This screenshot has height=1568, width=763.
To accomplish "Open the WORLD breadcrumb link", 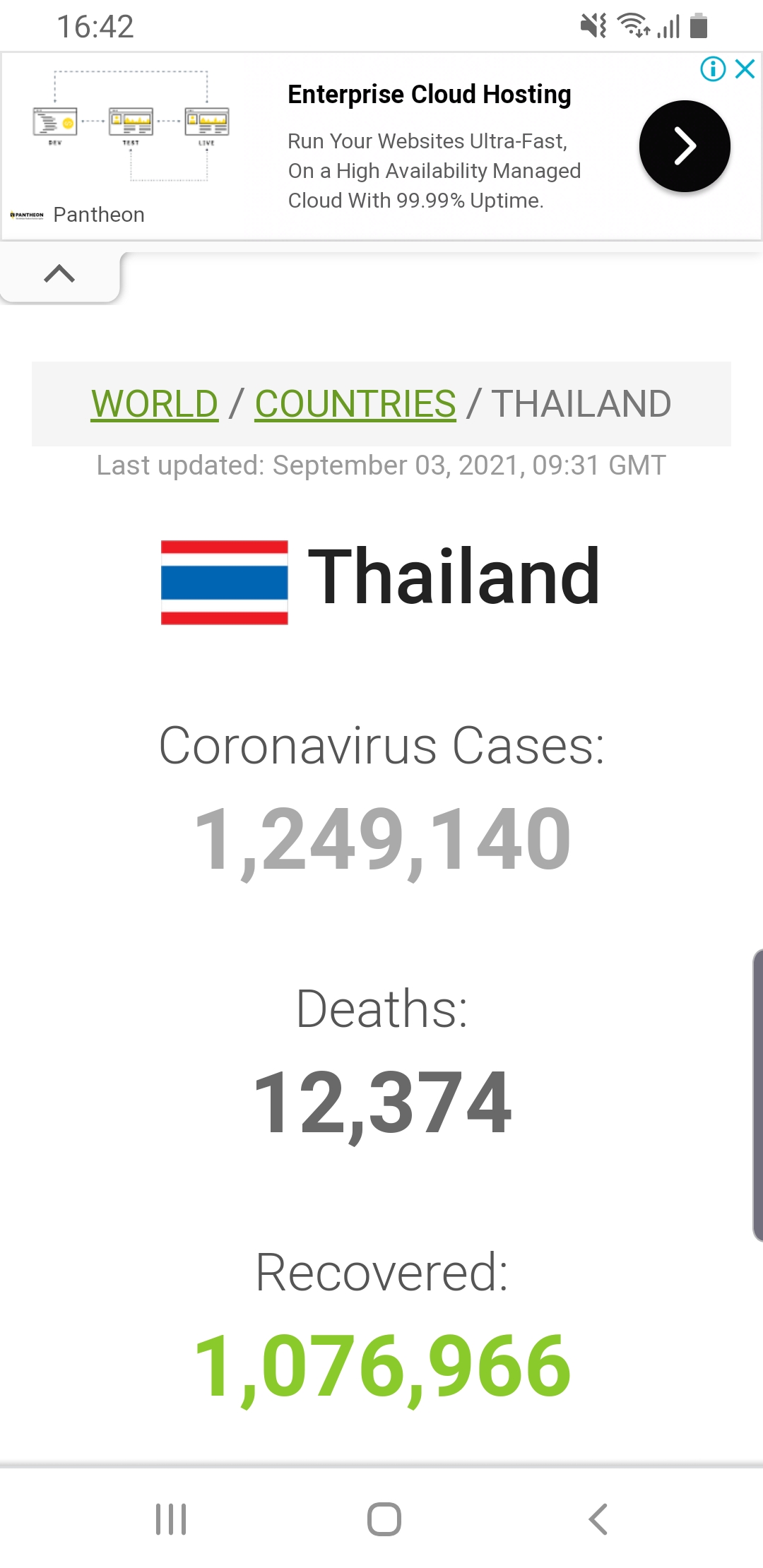I will coord(154,404).
